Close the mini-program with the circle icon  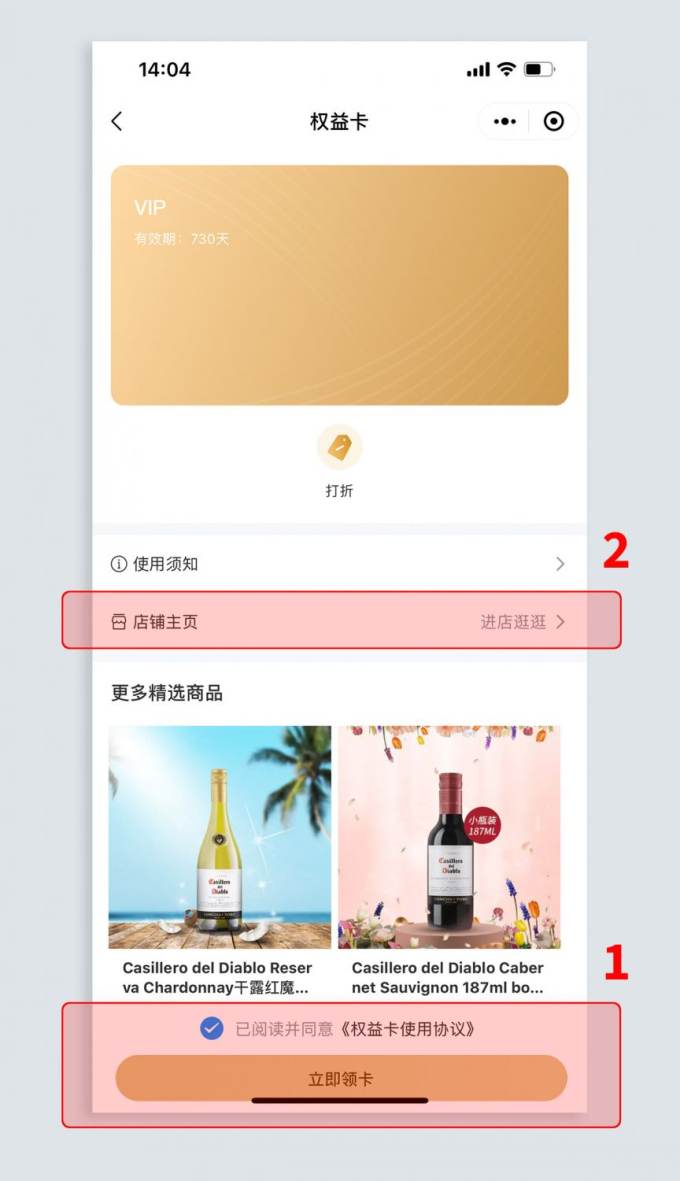[553, 122]
